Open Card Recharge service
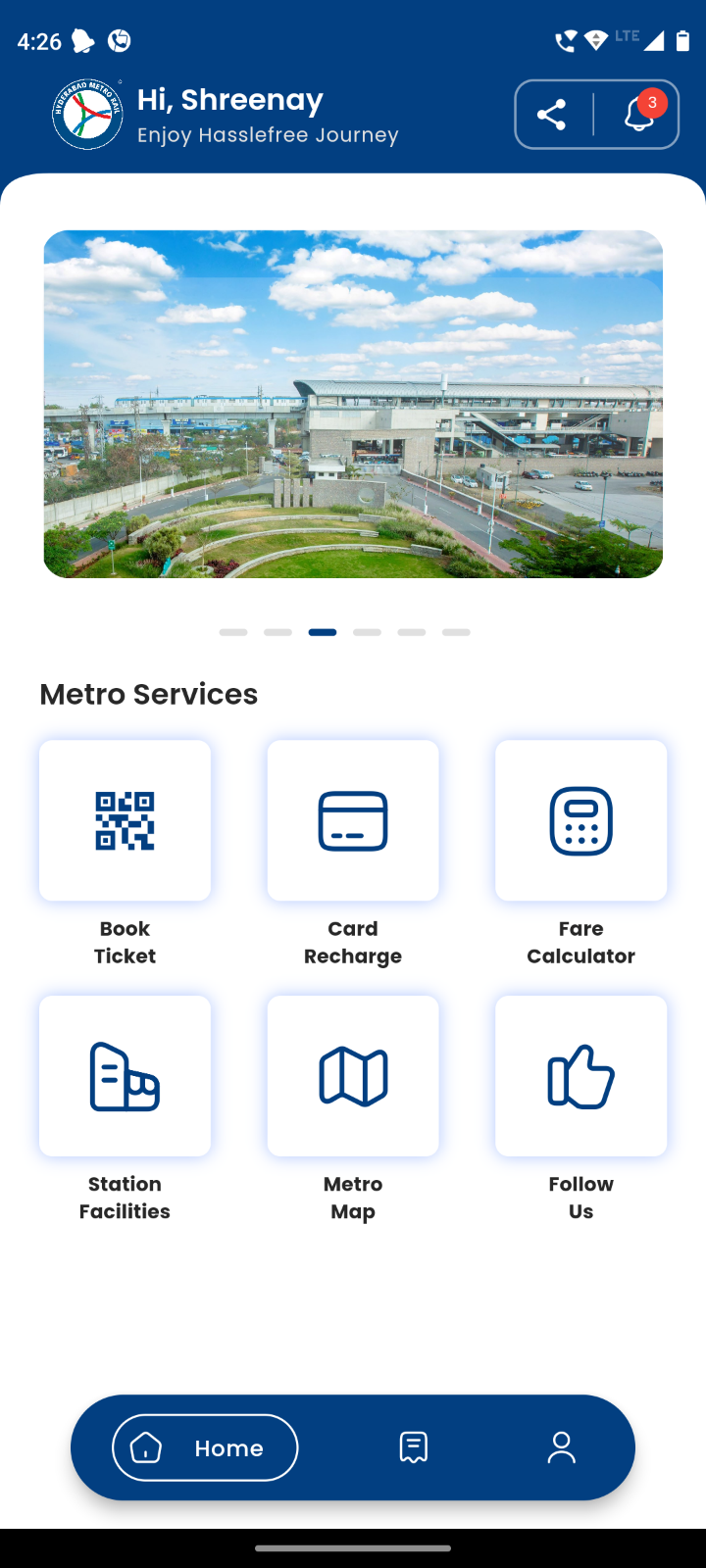Screen dimensions: 706x1568 [x=353, y=820]
